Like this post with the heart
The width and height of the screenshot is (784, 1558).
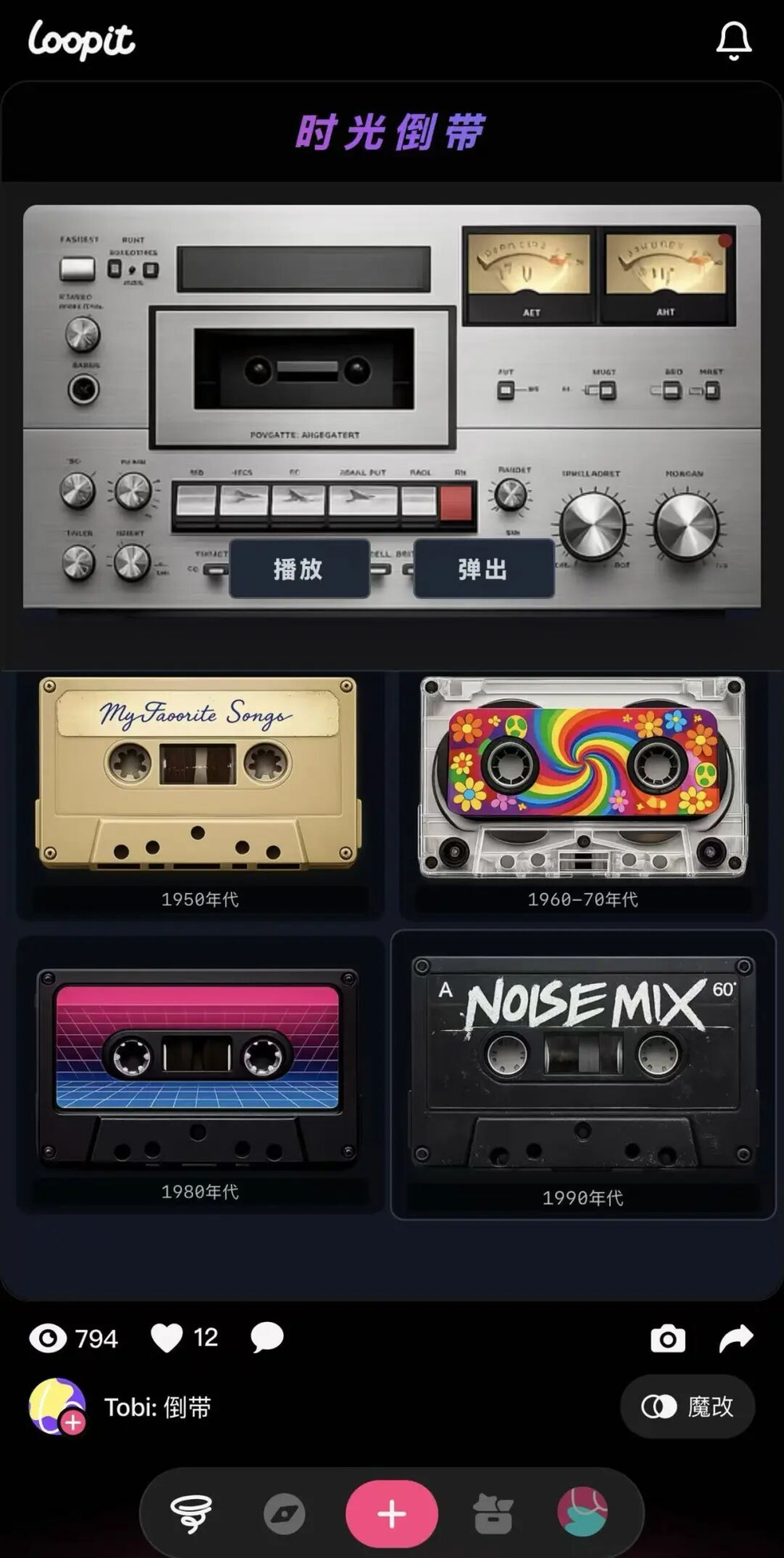(167, 1338)
